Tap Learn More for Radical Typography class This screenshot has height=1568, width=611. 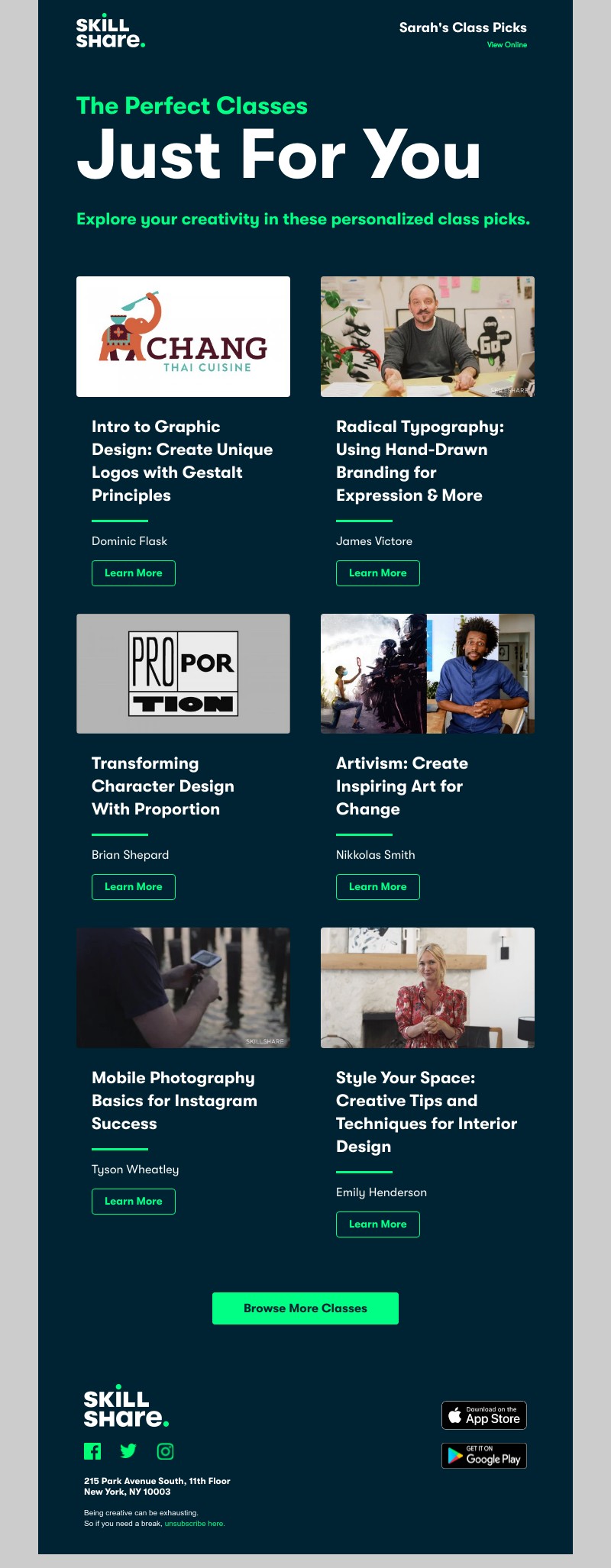tap(378, 573)
